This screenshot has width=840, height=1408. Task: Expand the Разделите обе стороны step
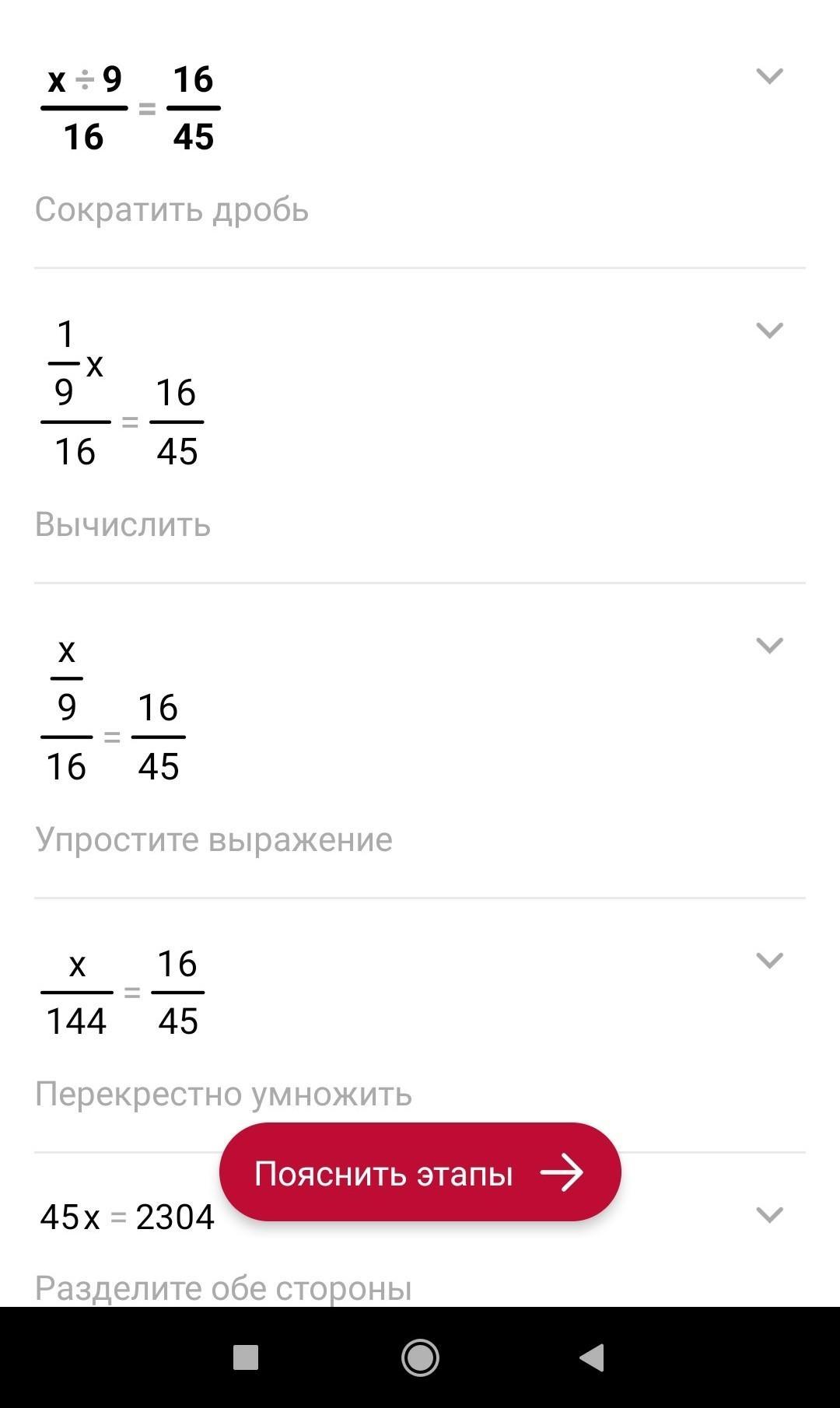pyautogui.click(x=769, y=1215)
